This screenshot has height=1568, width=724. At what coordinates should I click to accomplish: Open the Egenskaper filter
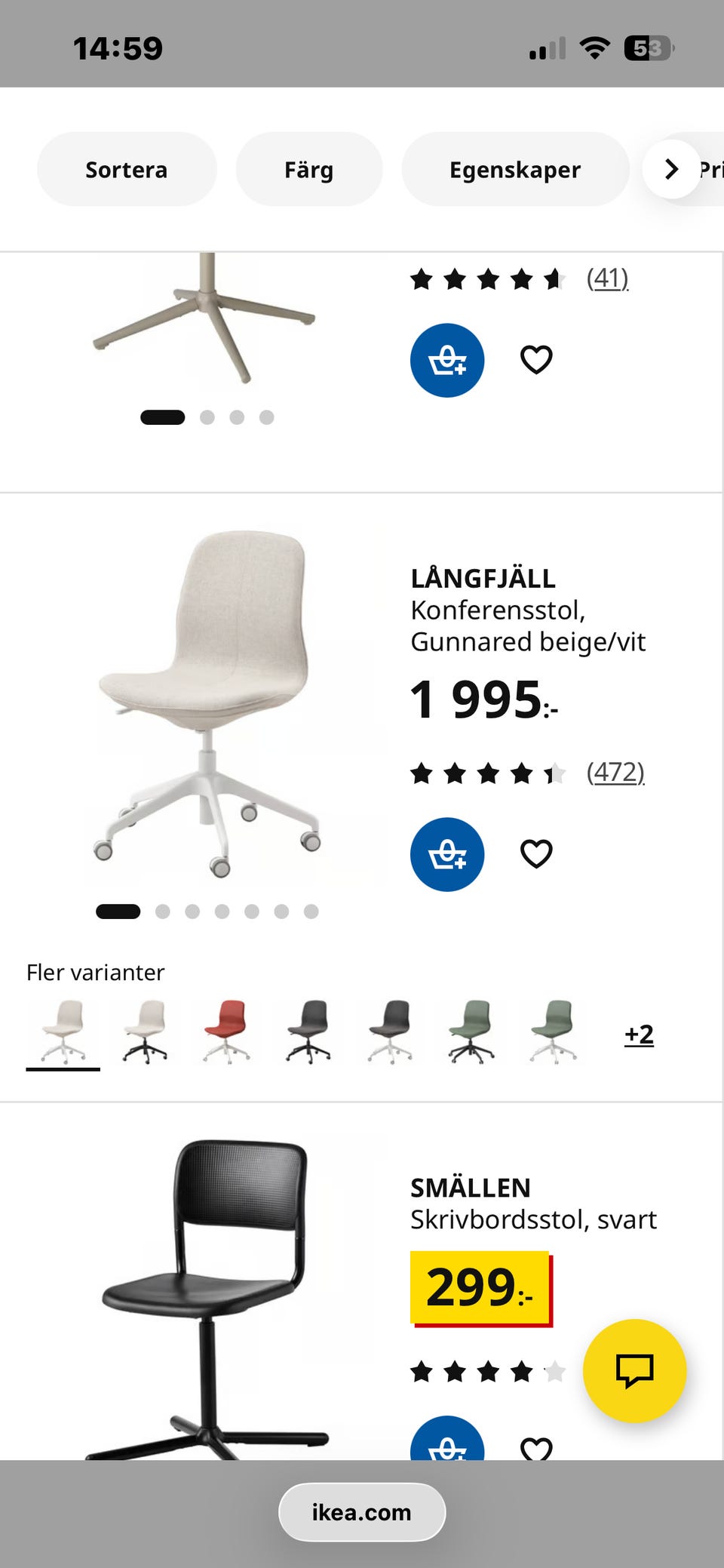pos(515,169)
